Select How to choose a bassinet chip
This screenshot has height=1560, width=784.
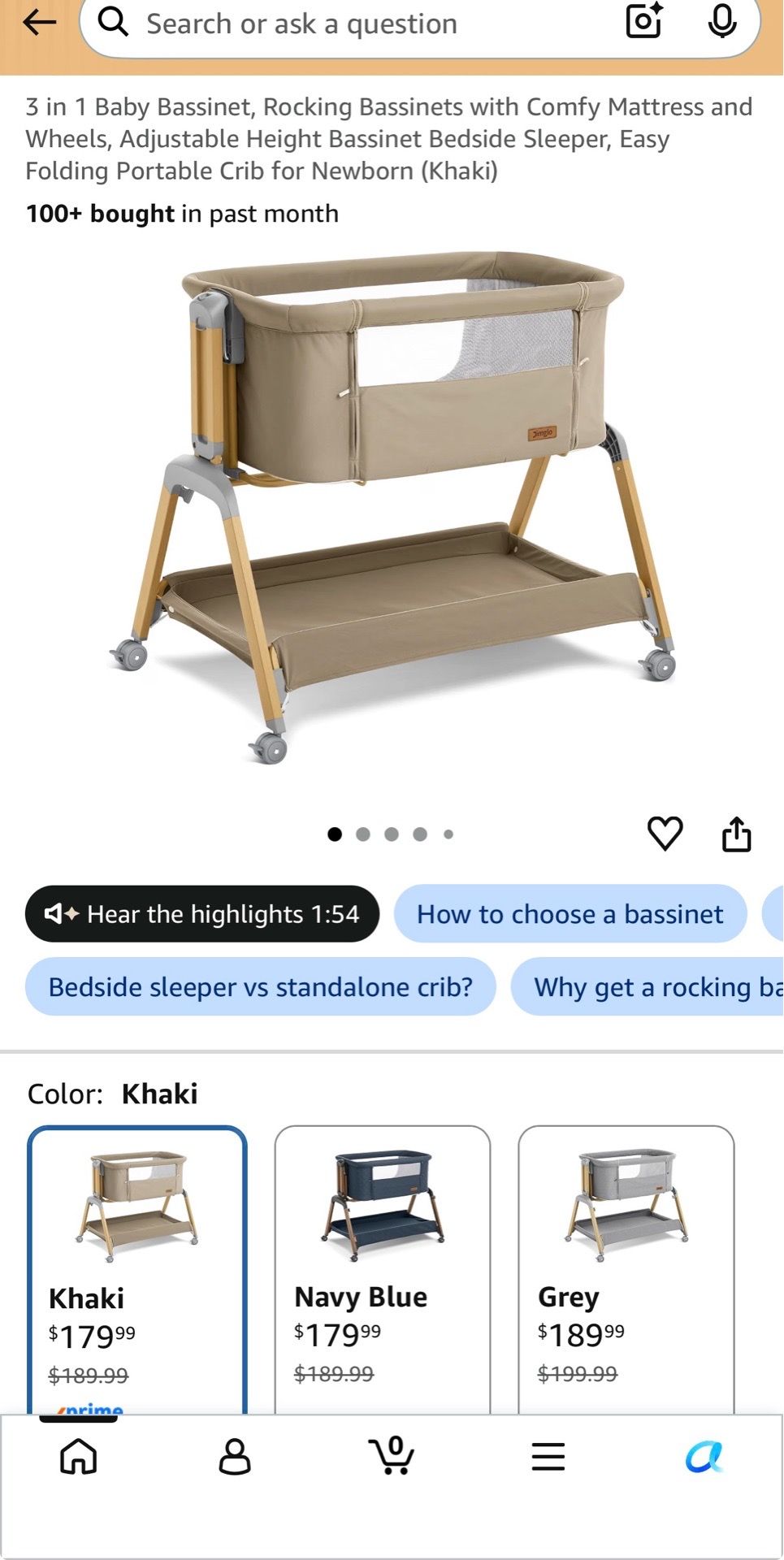click(x=570, y=914)
